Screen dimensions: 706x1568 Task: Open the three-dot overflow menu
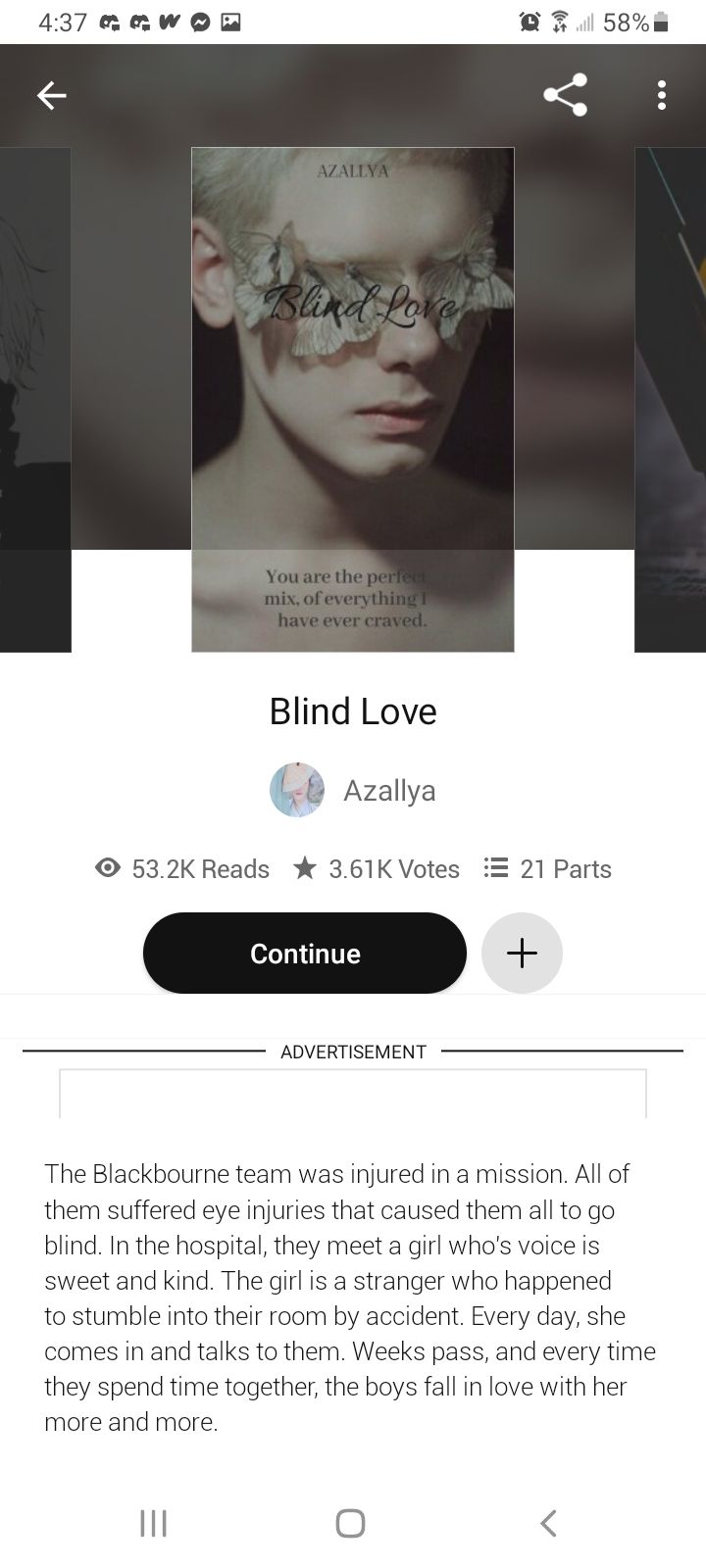click(x=662, y=95)
